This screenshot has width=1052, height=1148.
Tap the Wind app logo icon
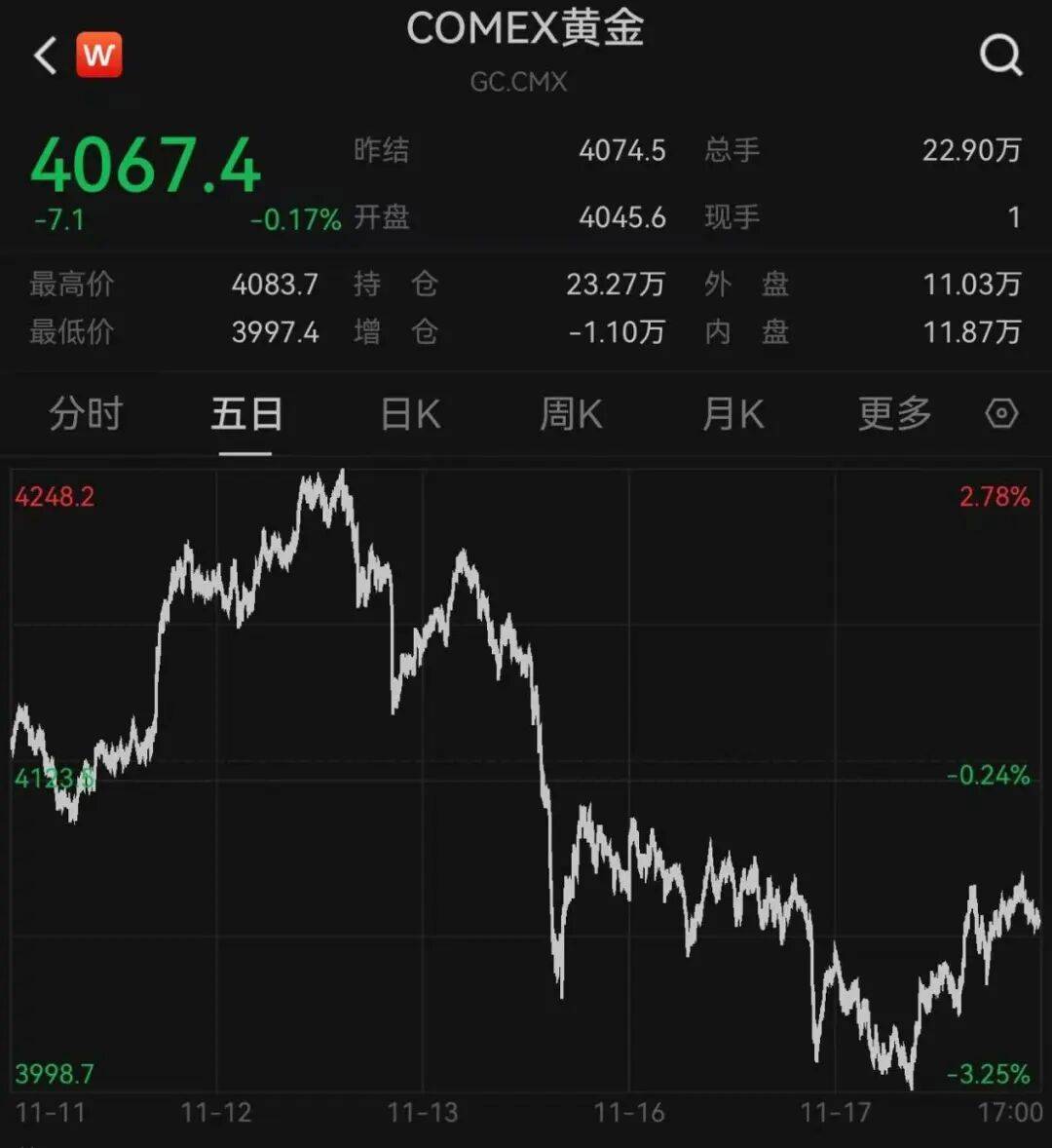coord(100,54)
